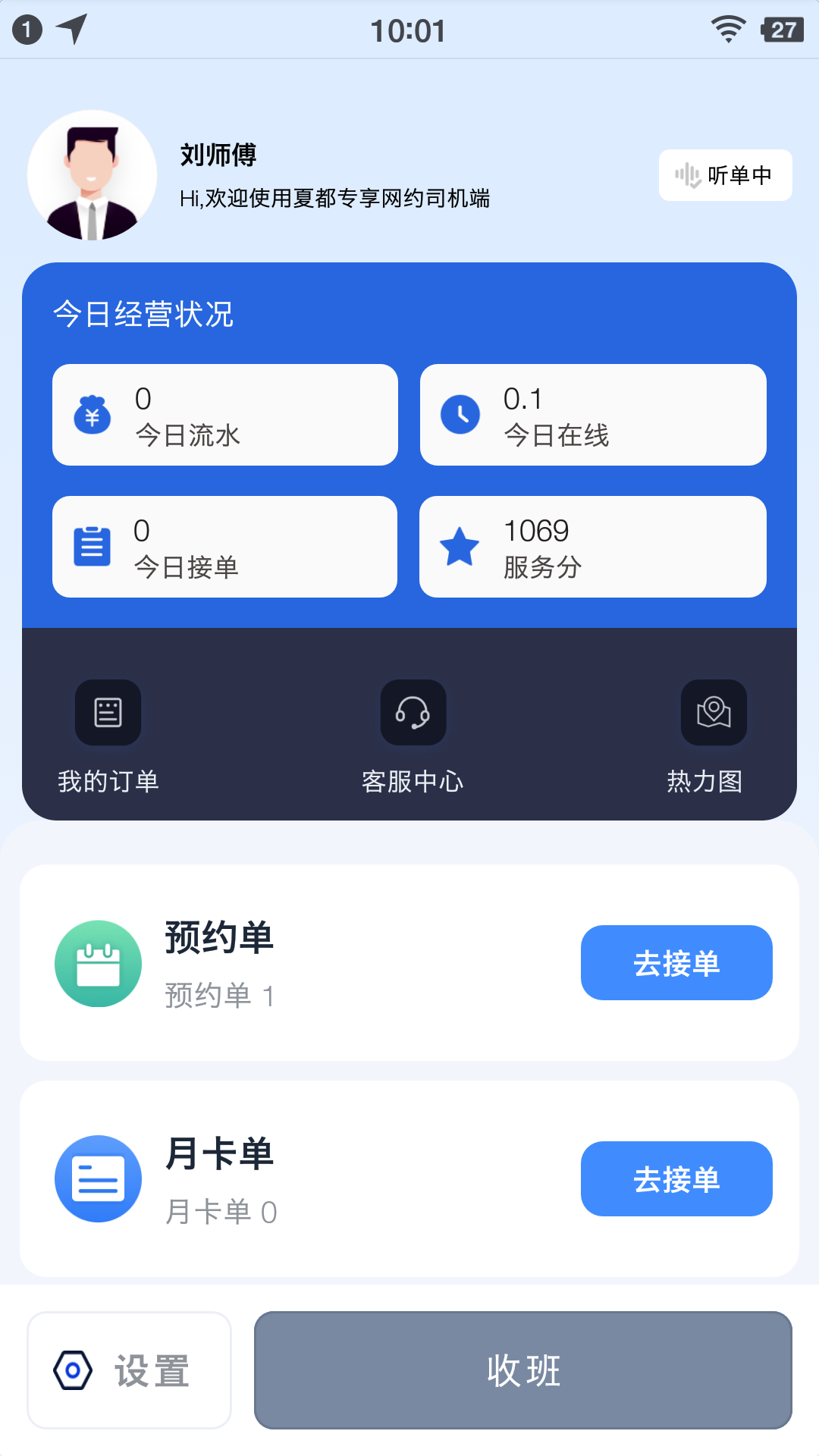
Task: Click the blue card icon for 月卡单
Action: 97,1178
